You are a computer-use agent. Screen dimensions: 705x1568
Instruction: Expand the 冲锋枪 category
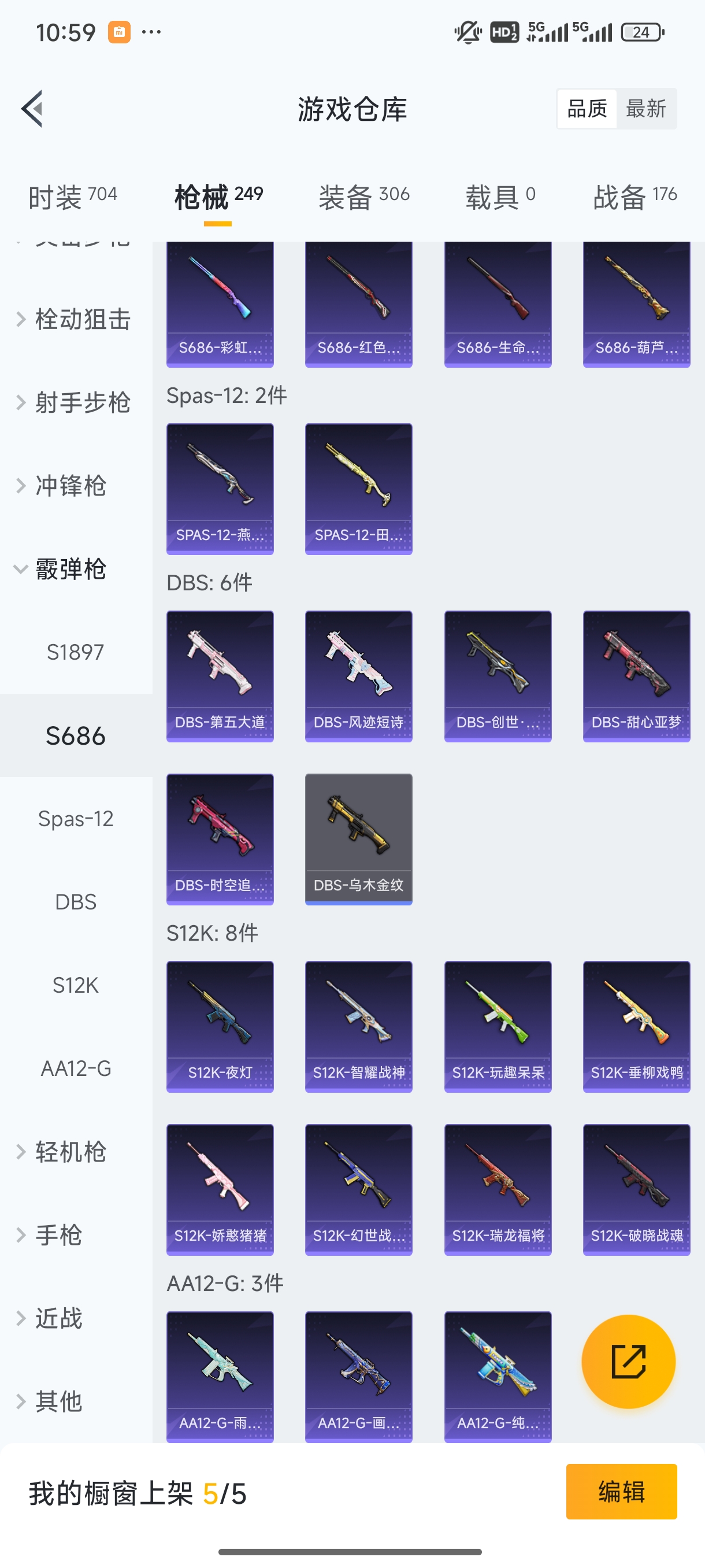pos(70,486)
